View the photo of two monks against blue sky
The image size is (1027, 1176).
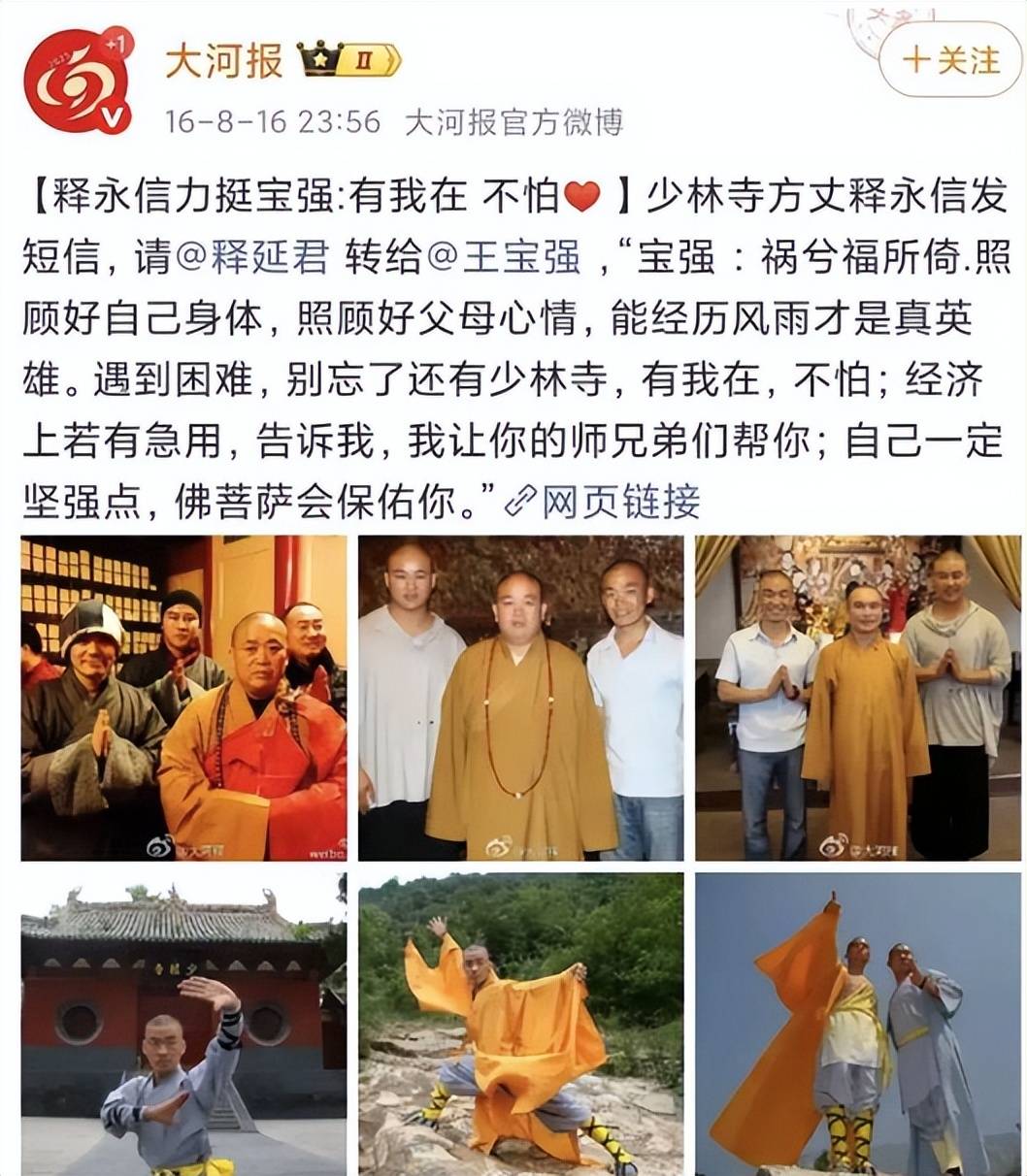(x=857, y=1024)
